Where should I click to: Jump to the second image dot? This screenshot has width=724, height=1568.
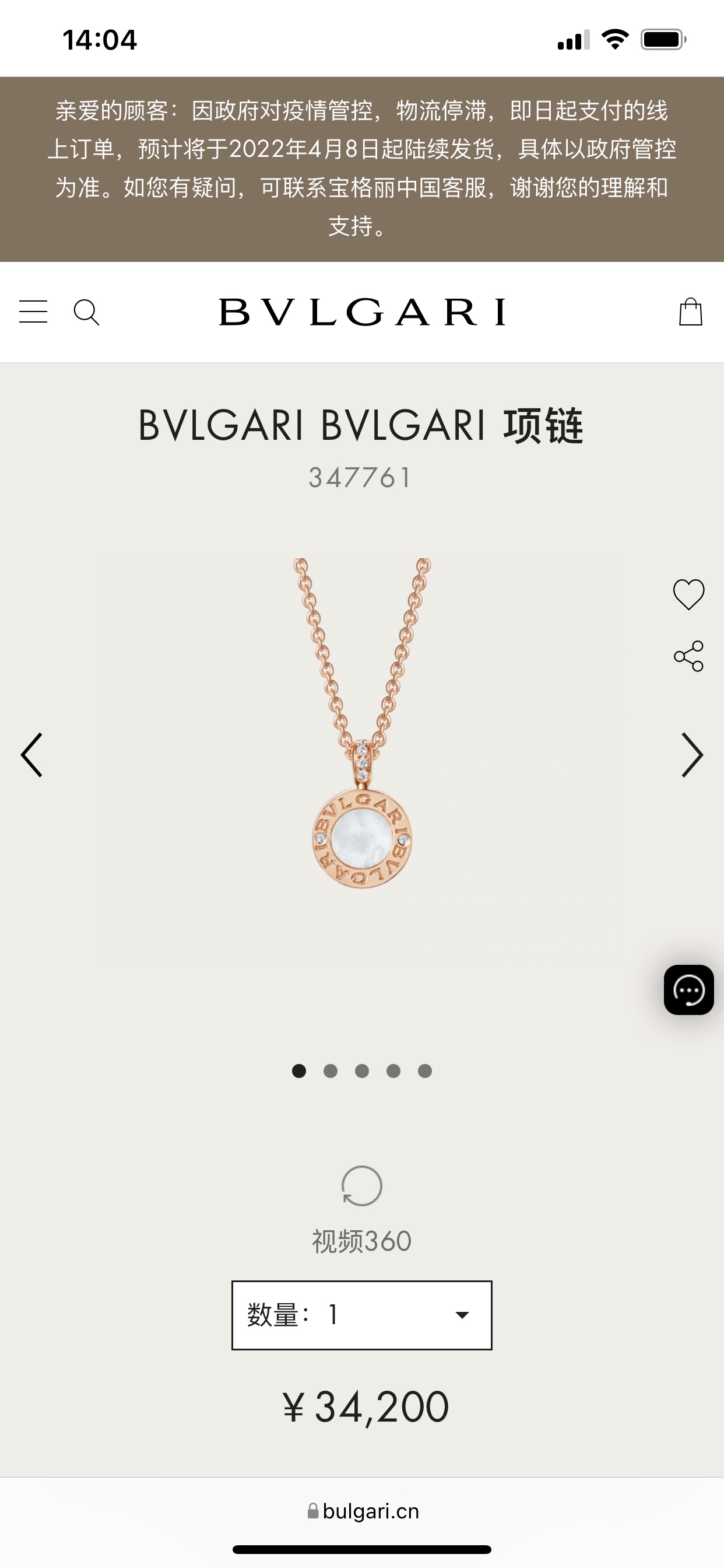[x=331, y=1070]
